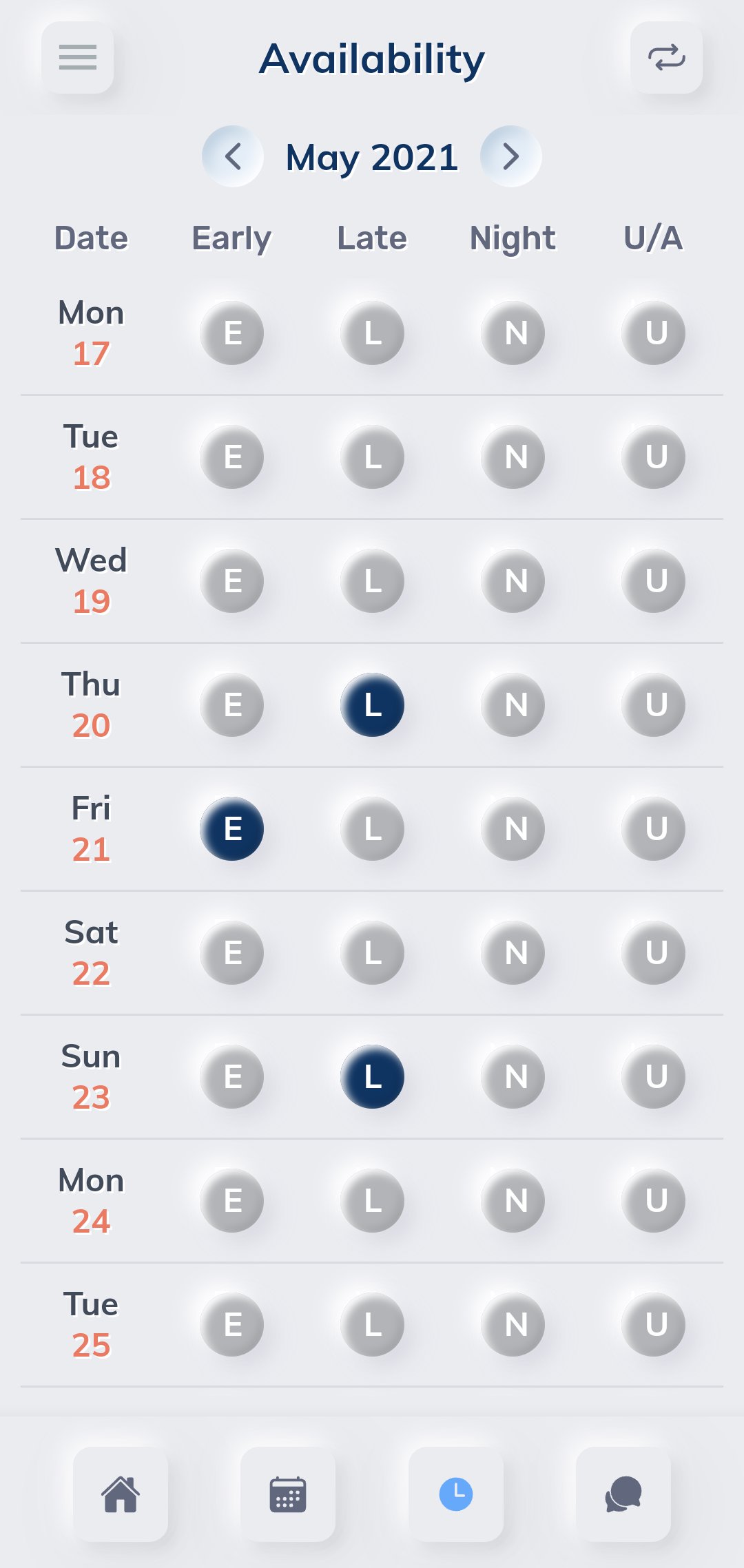Deselect Early shift on Fri 21

(x=232, y=829)
